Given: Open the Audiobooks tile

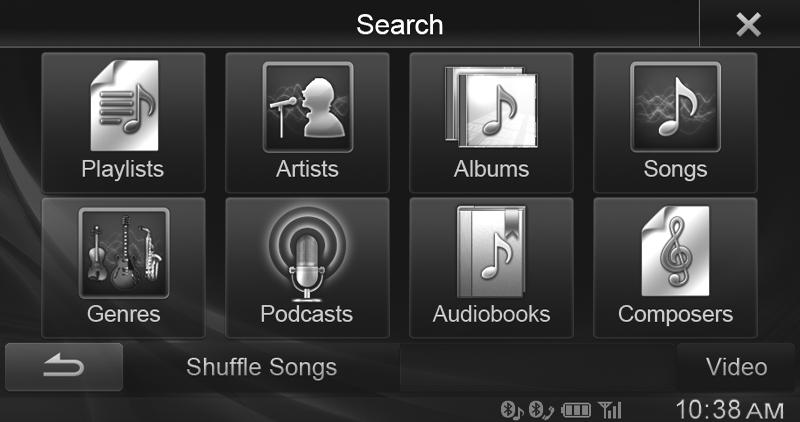Looking at the screenshot, I should [491, 268].
